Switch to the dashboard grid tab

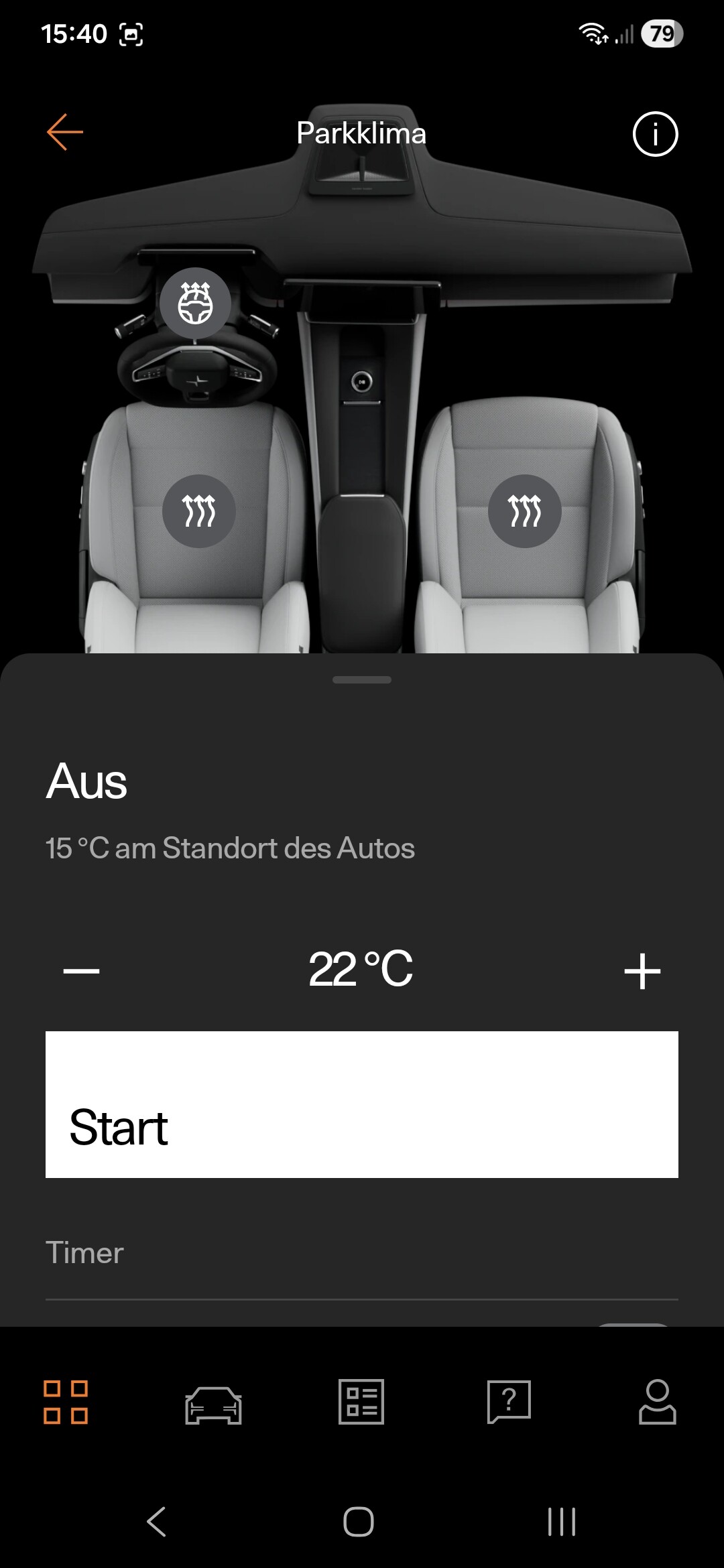pos(66,1402)
